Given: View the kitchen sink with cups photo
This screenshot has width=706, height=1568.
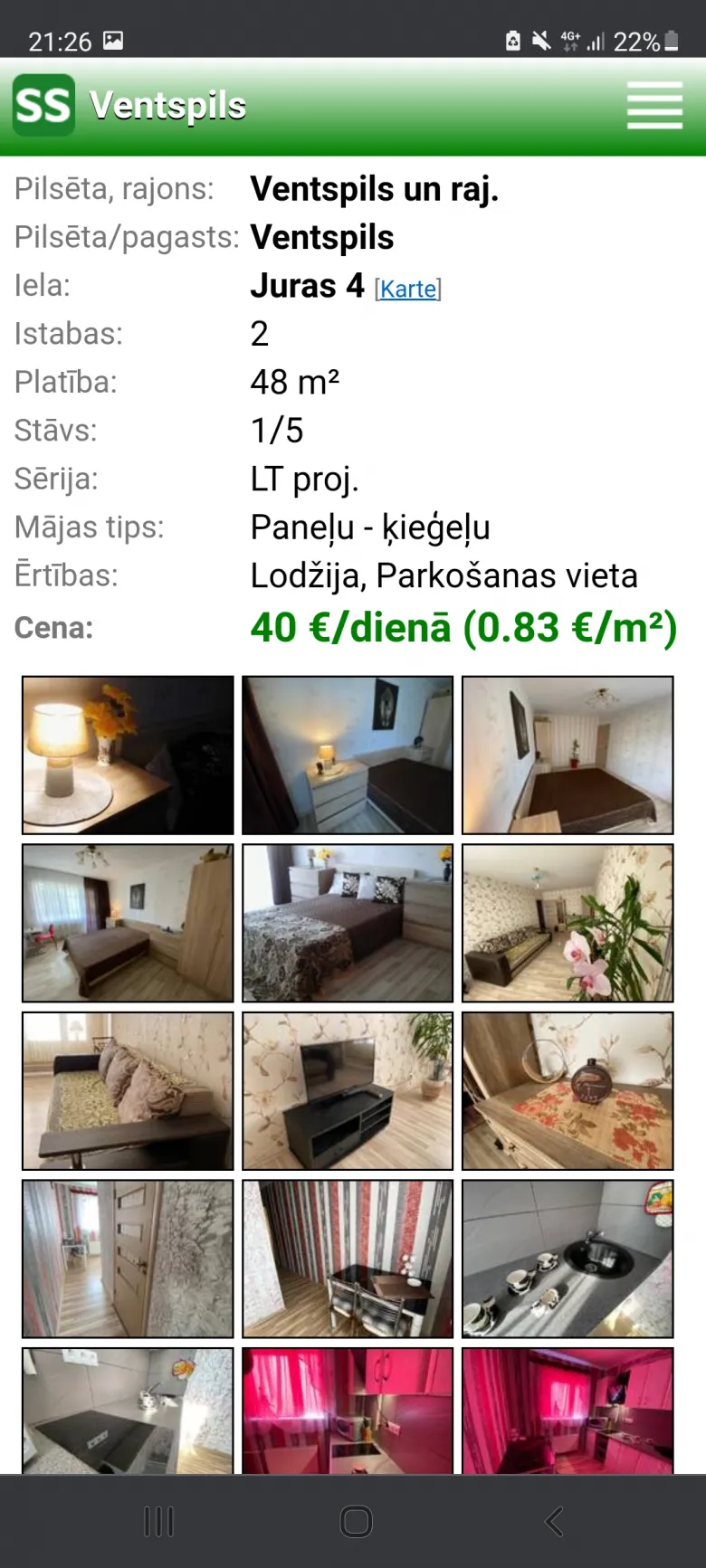Looking at the screenshot, I should pos(568,1259).
